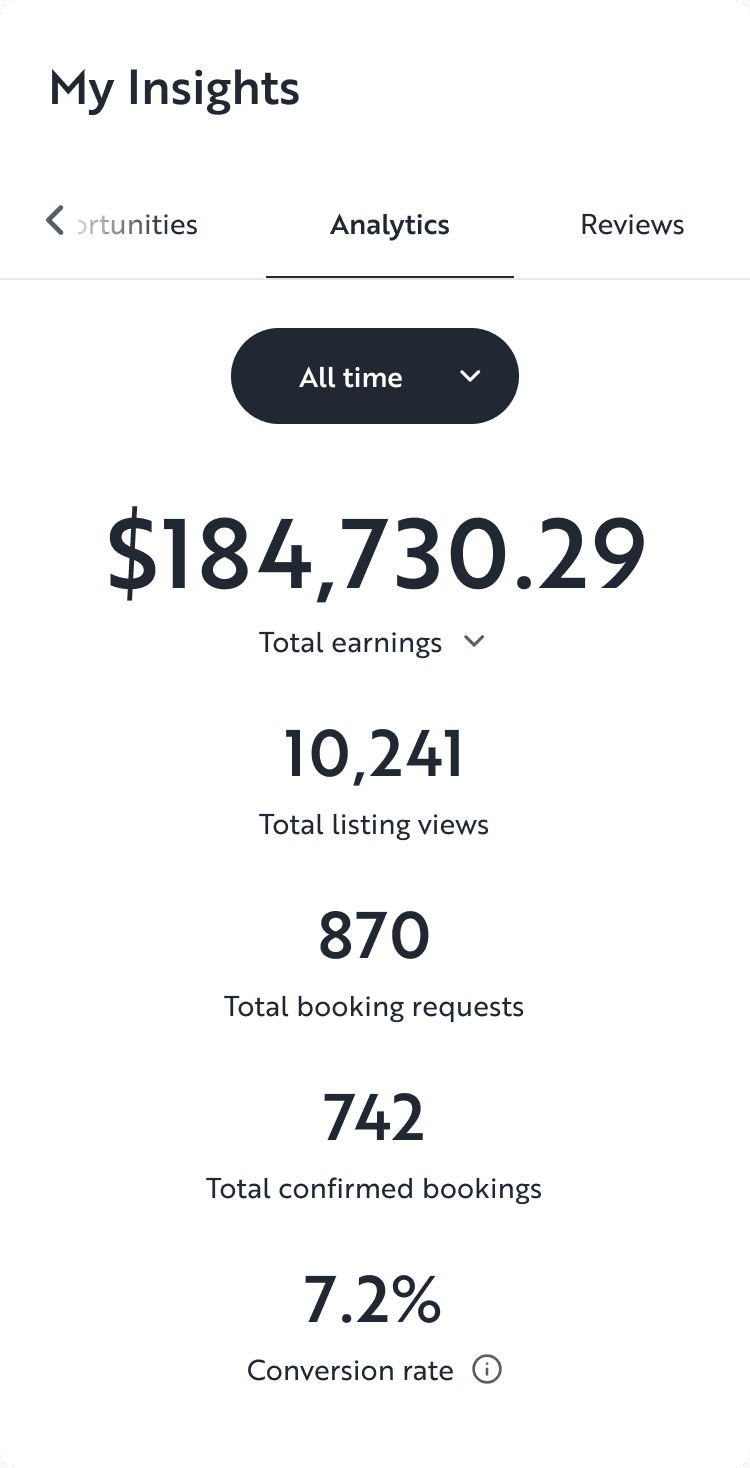Screen dimensions: 750x1468
Task: Click the Total listing views count
Action: coord(374,754)
